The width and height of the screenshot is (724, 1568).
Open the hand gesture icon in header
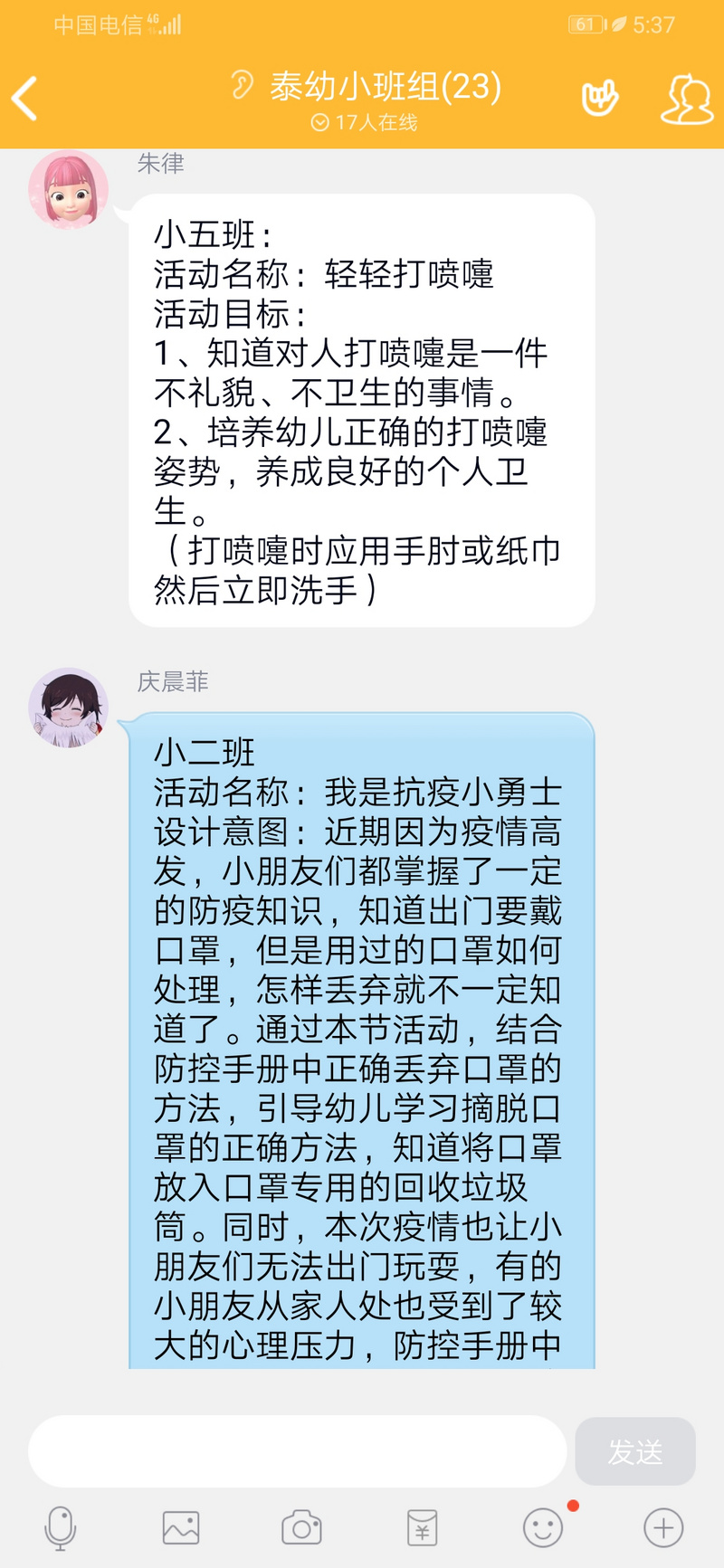(x=599, y=98)
